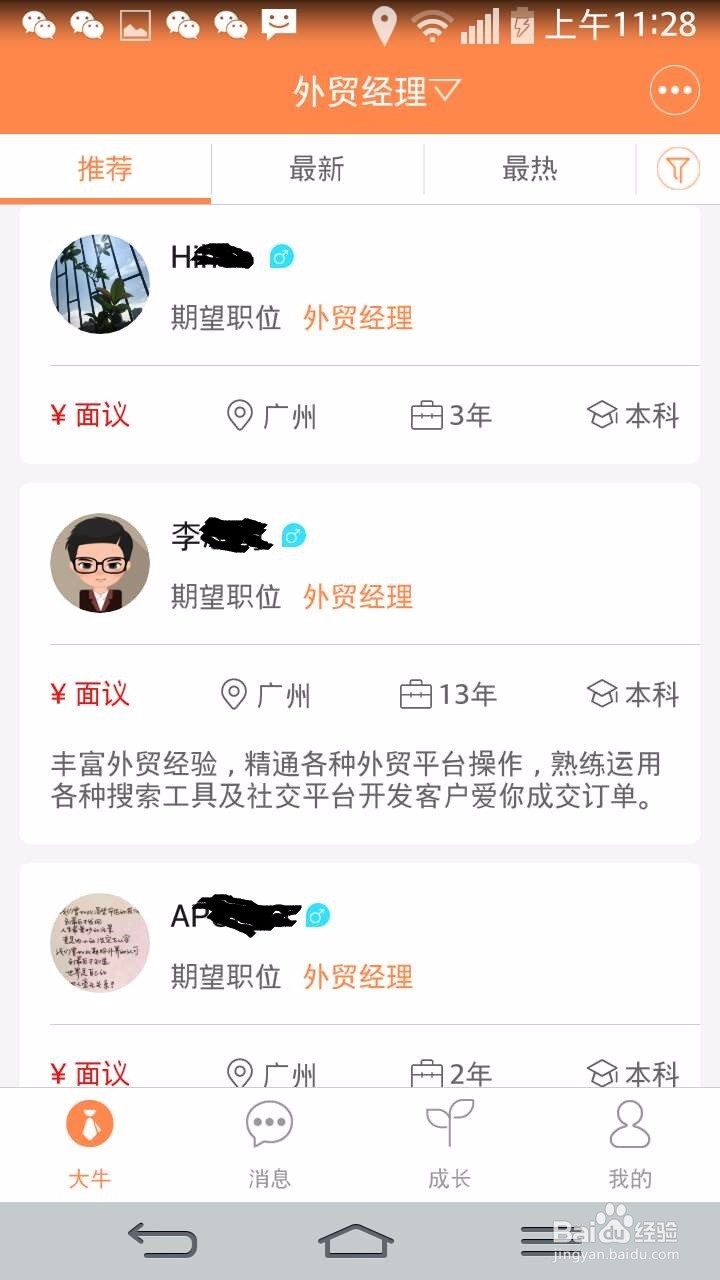Open 李's cartoon avatar thumbnail
This screenshot has height=1280, width=720.
pos(99,562)
